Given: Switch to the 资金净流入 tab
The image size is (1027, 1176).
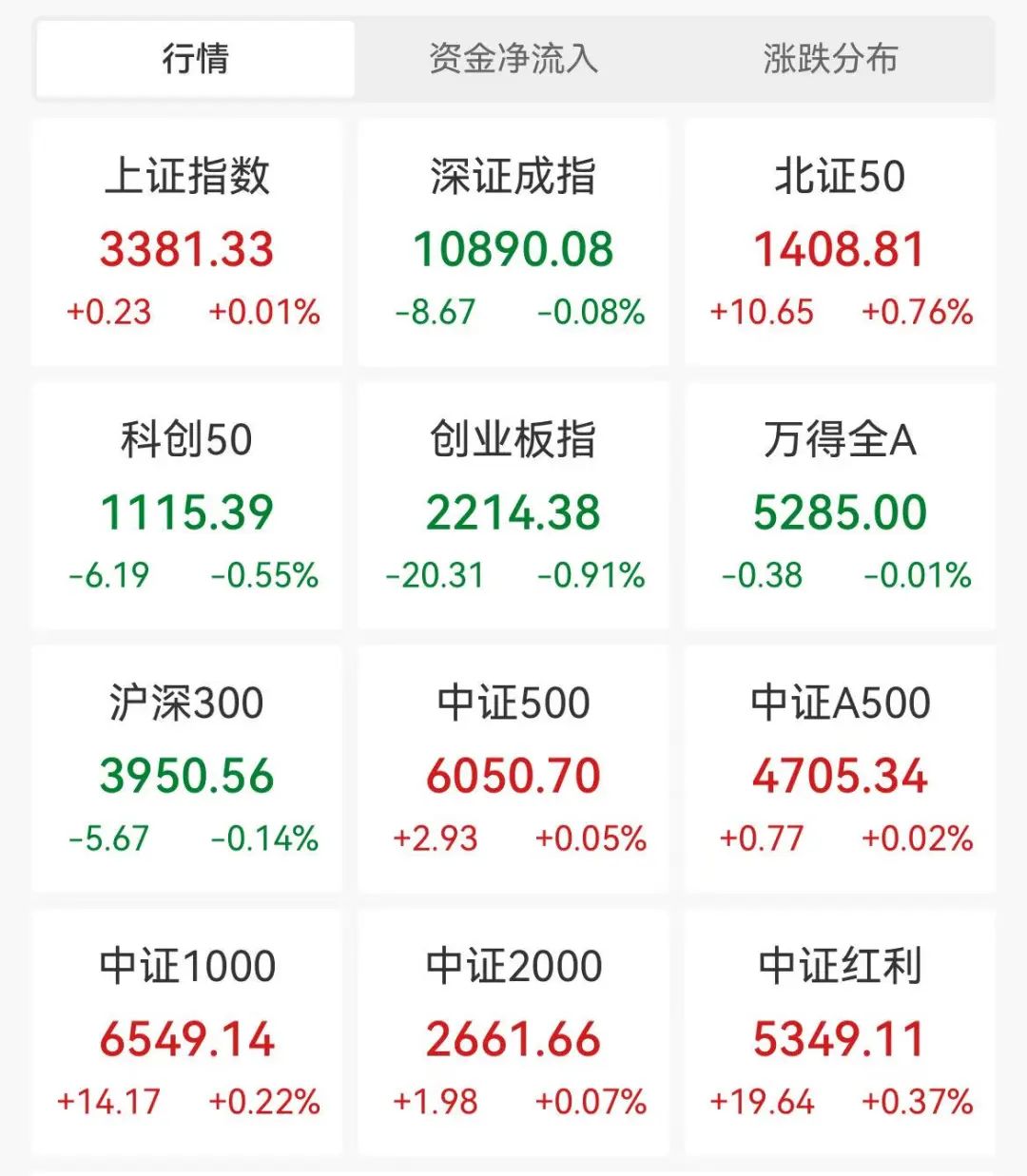Looking at the screenshot, I should click(513, 59).
